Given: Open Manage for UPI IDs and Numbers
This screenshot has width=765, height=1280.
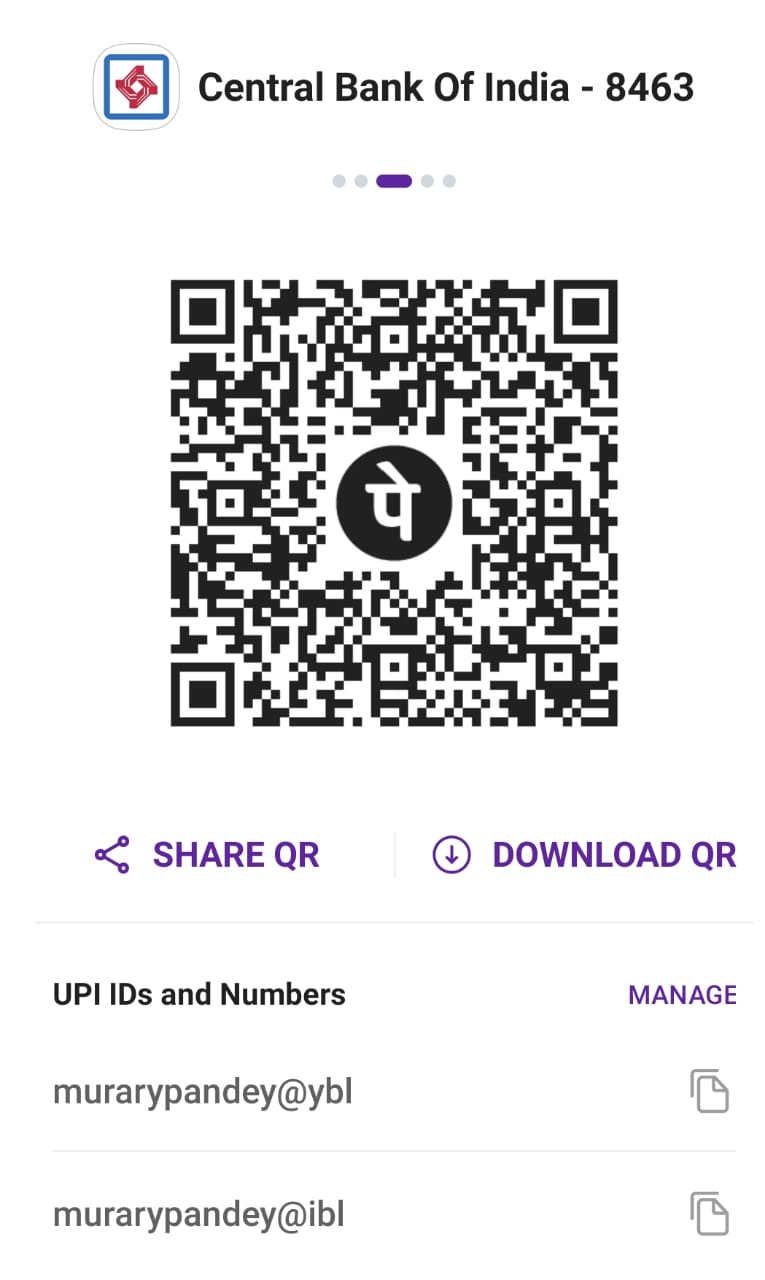Looking at the screenshot, I should point(682,995).
